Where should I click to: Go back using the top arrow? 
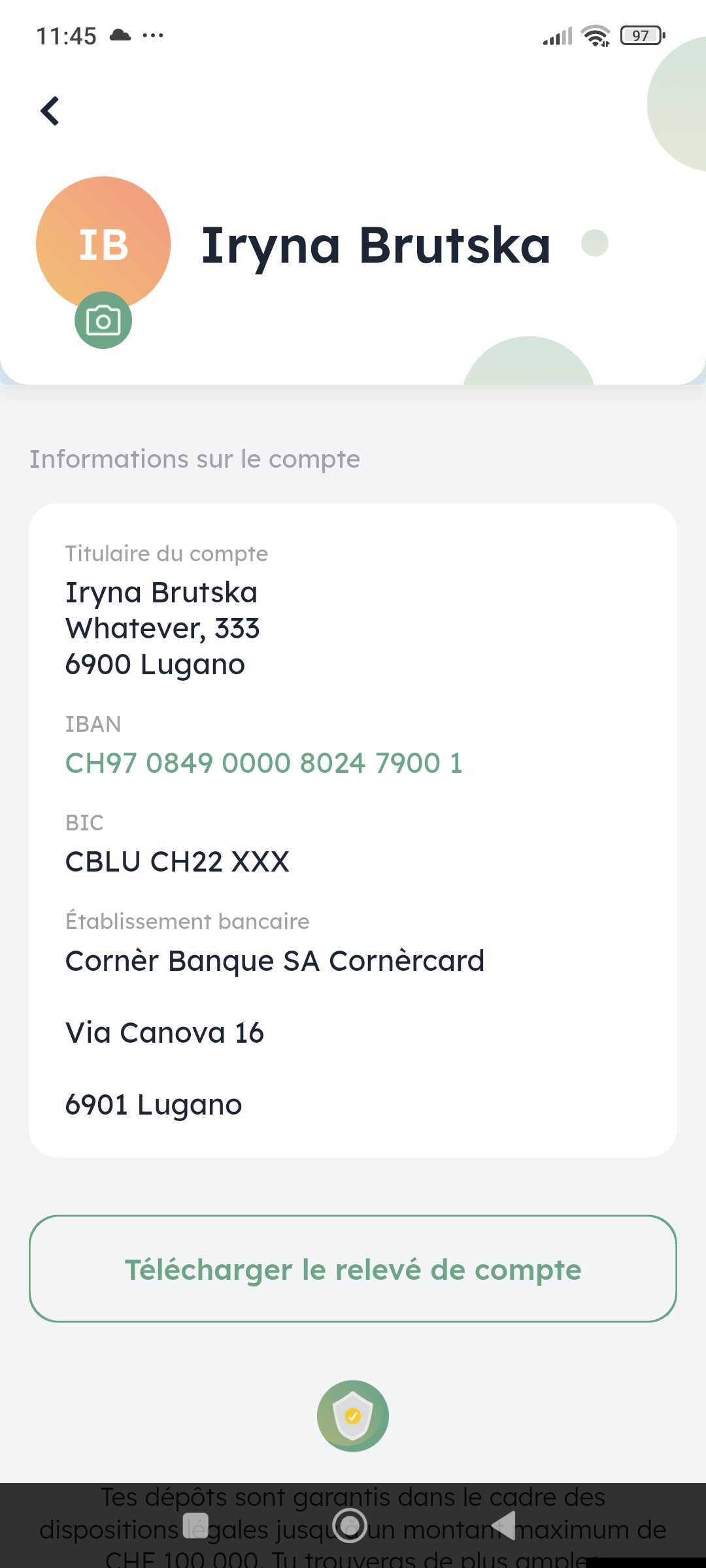[50, 110]
